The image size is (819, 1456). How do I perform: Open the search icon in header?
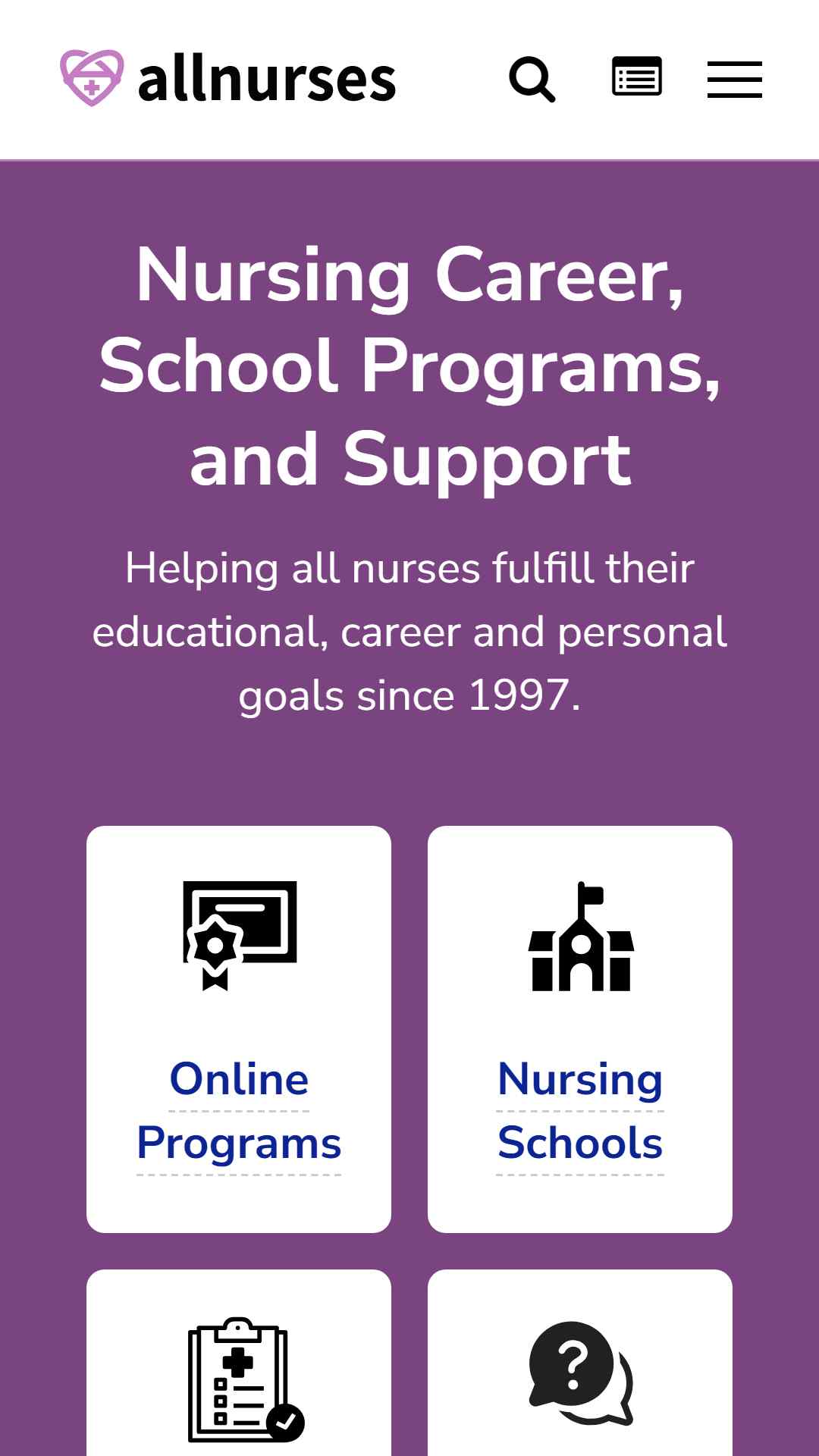click(x=532, y=79)
